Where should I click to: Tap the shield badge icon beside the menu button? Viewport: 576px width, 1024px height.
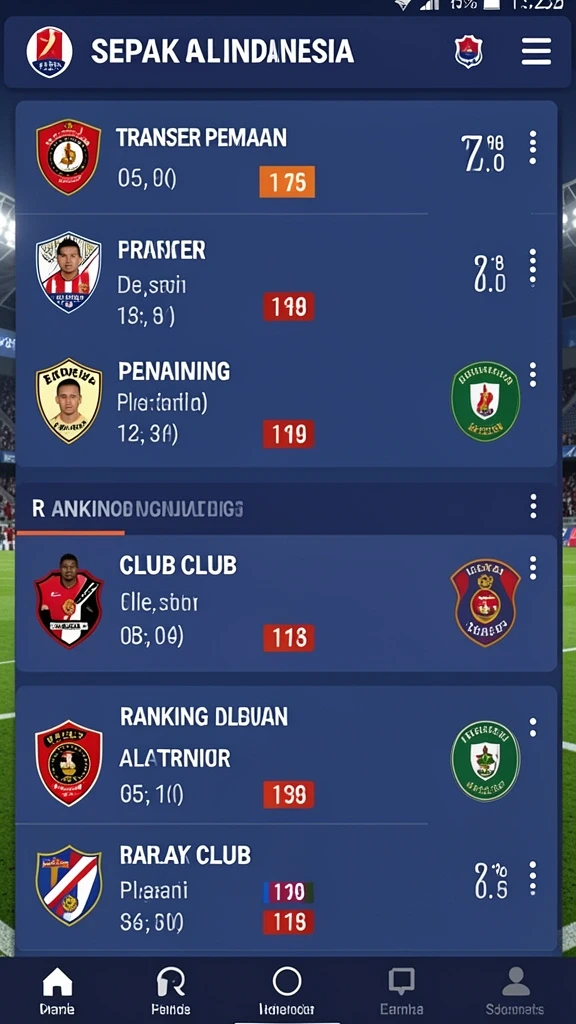pyautogui.click(x=468, y=52)
